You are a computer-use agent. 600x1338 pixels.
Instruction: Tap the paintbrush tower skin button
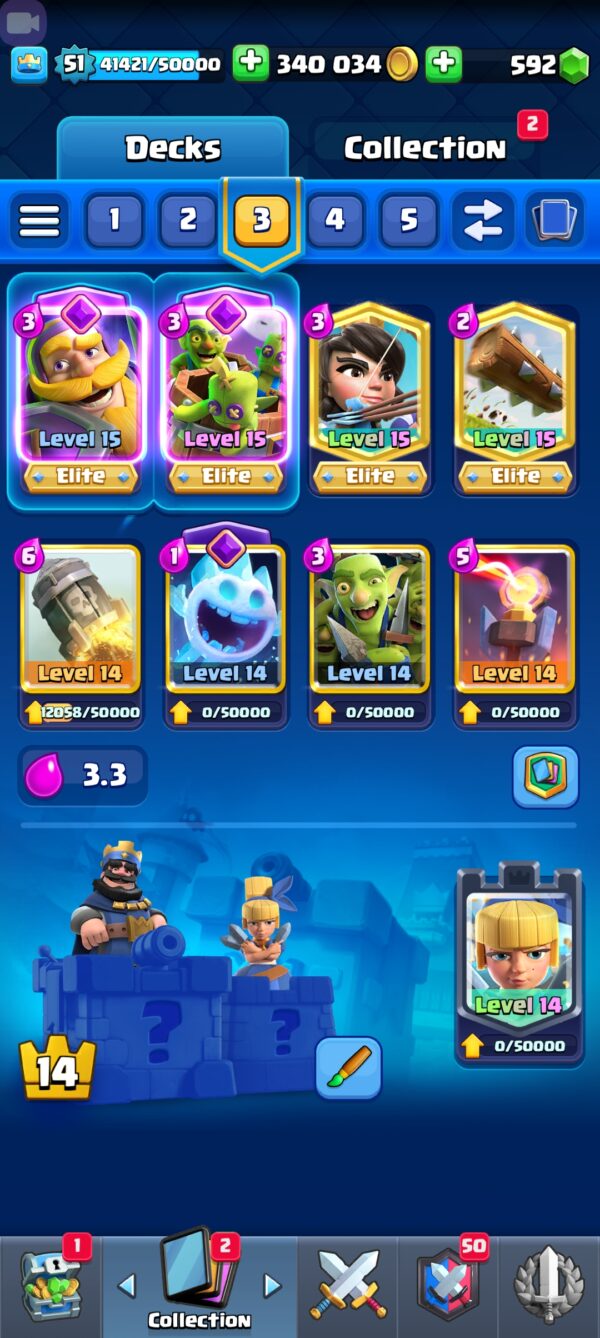coord(349,1068)
